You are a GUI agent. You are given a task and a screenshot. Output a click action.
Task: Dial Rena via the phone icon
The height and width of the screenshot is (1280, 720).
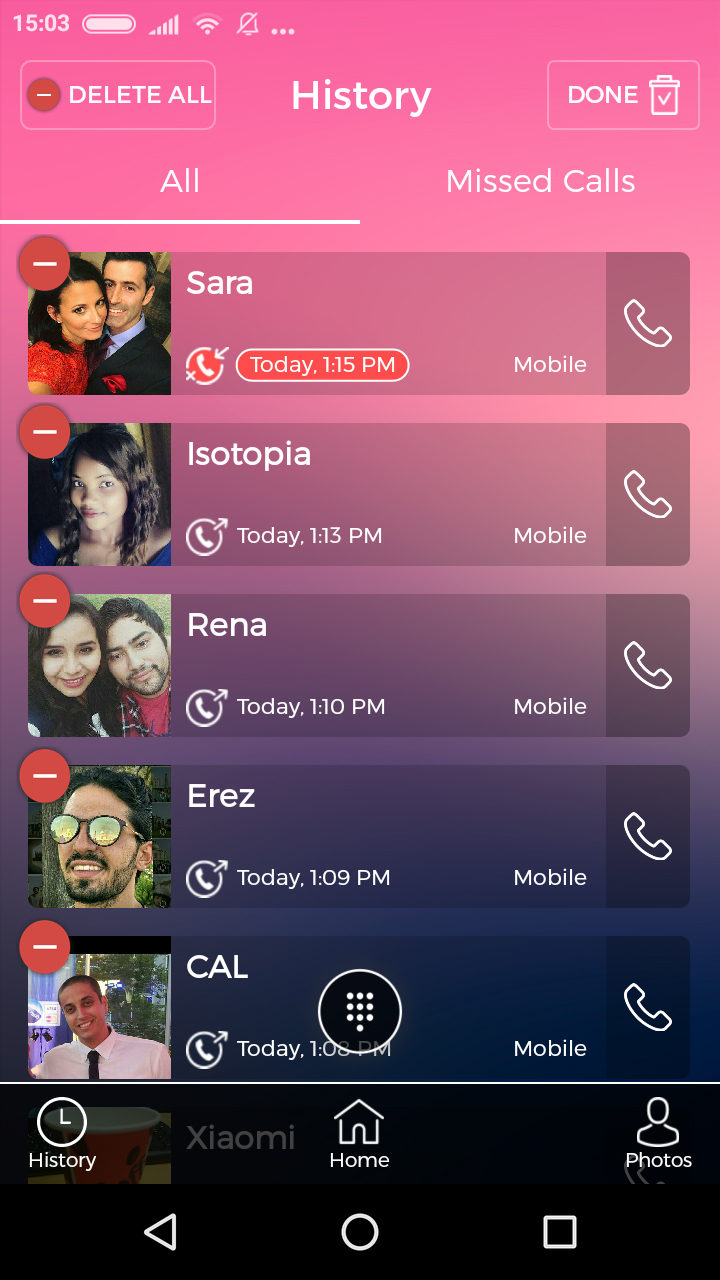tap(648, 666)
